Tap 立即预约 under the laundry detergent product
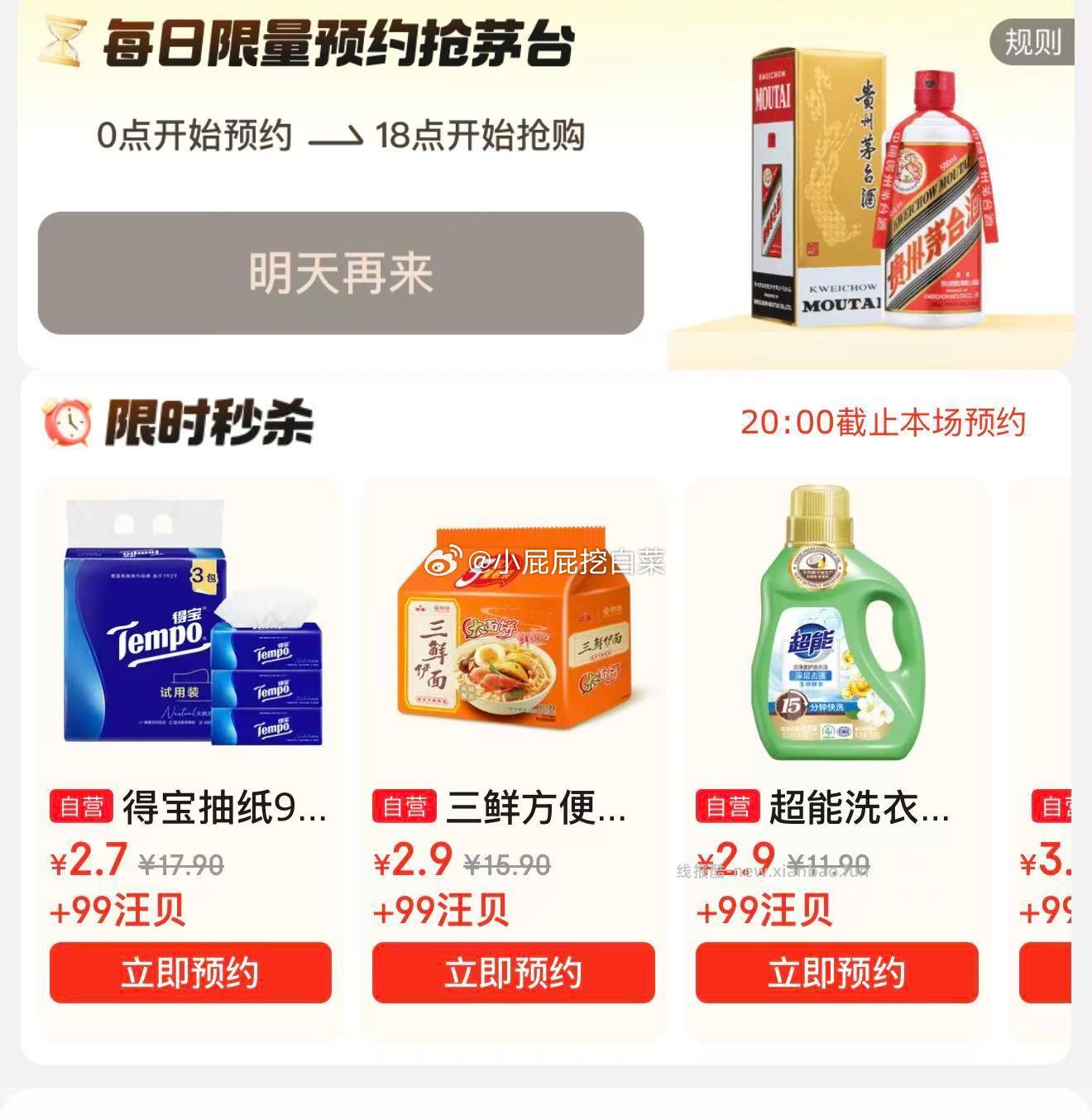Image resolution: width=1092 pixels, height=1120 pixels. 837,974
